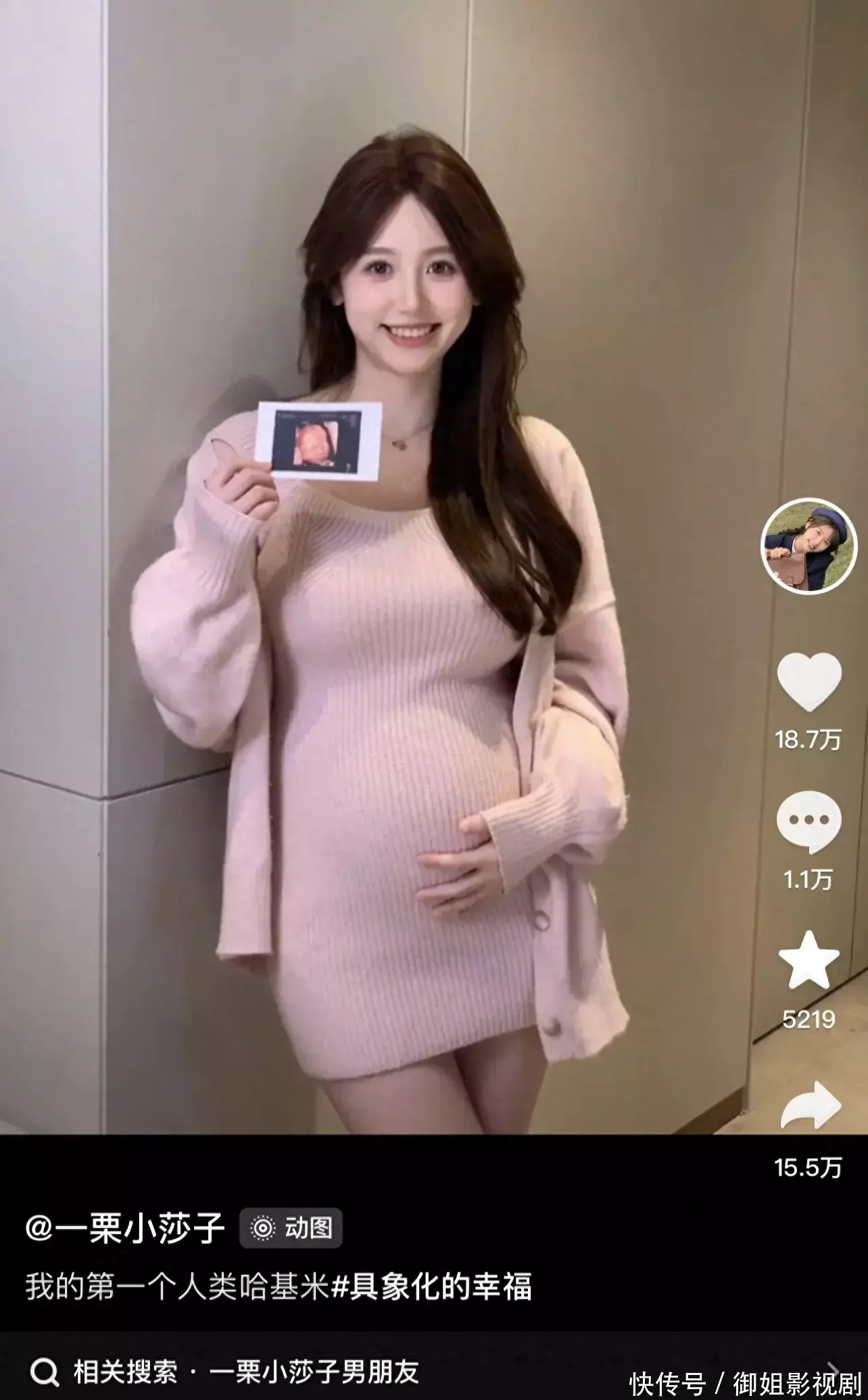Tap the 动图 badge
The width and height of the screenshot is (868, 1400).
pyautogui.click(x=291, y=1228)
